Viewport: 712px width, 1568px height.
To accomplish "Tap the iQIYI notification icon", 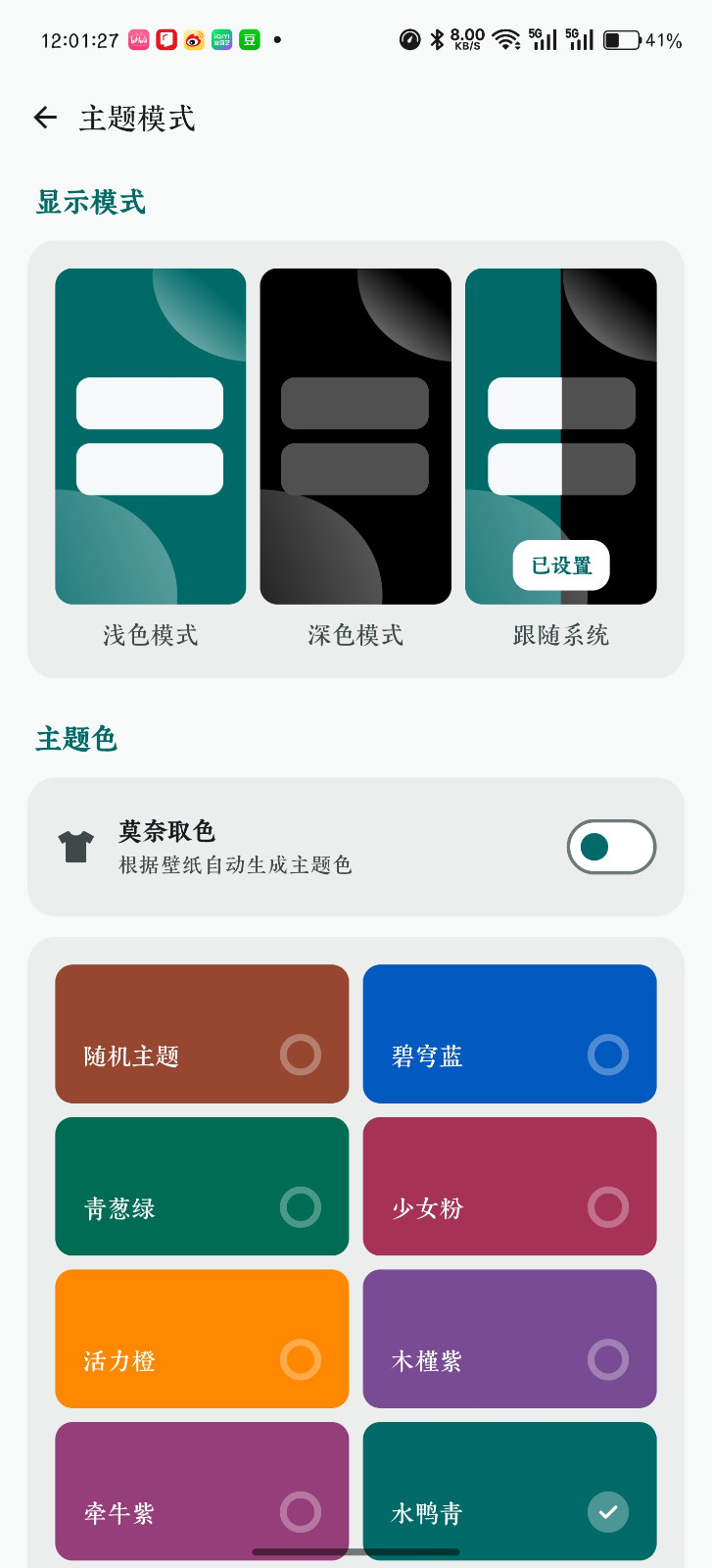I will pyautogui.click(x=222, y=40).
